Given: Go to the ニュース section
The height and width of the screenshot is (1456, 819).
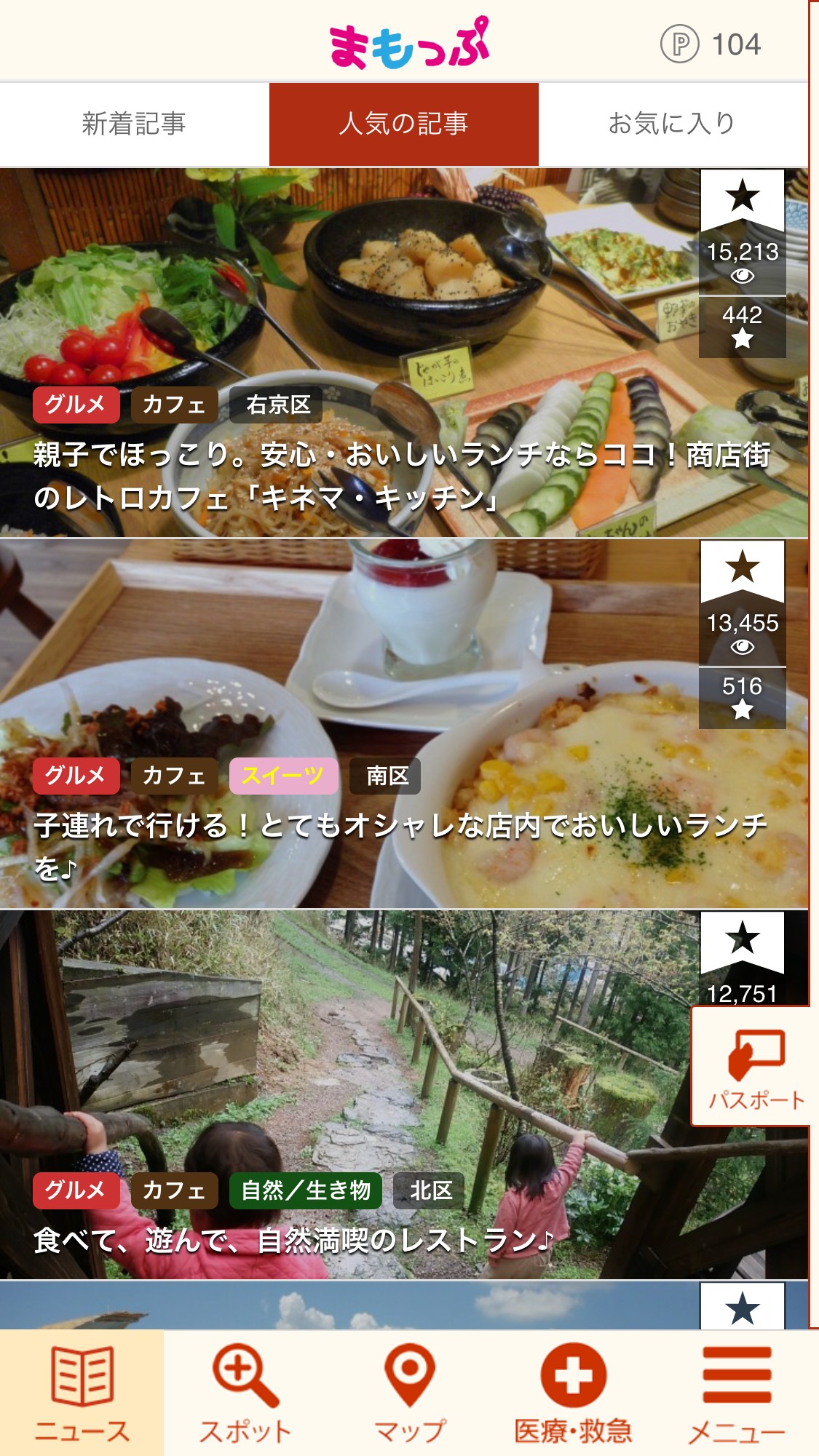Looking at the screenshot, I should point(82,1393).
